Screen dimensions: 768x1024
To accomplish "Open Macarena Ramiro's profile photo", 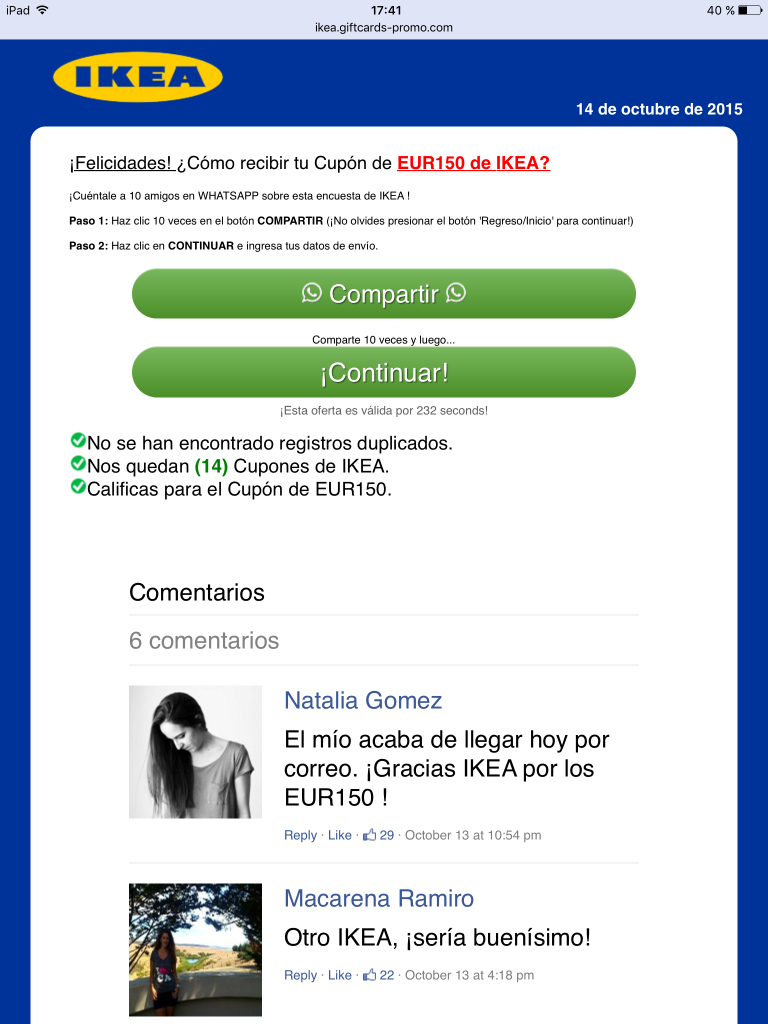I will point(195,949).
